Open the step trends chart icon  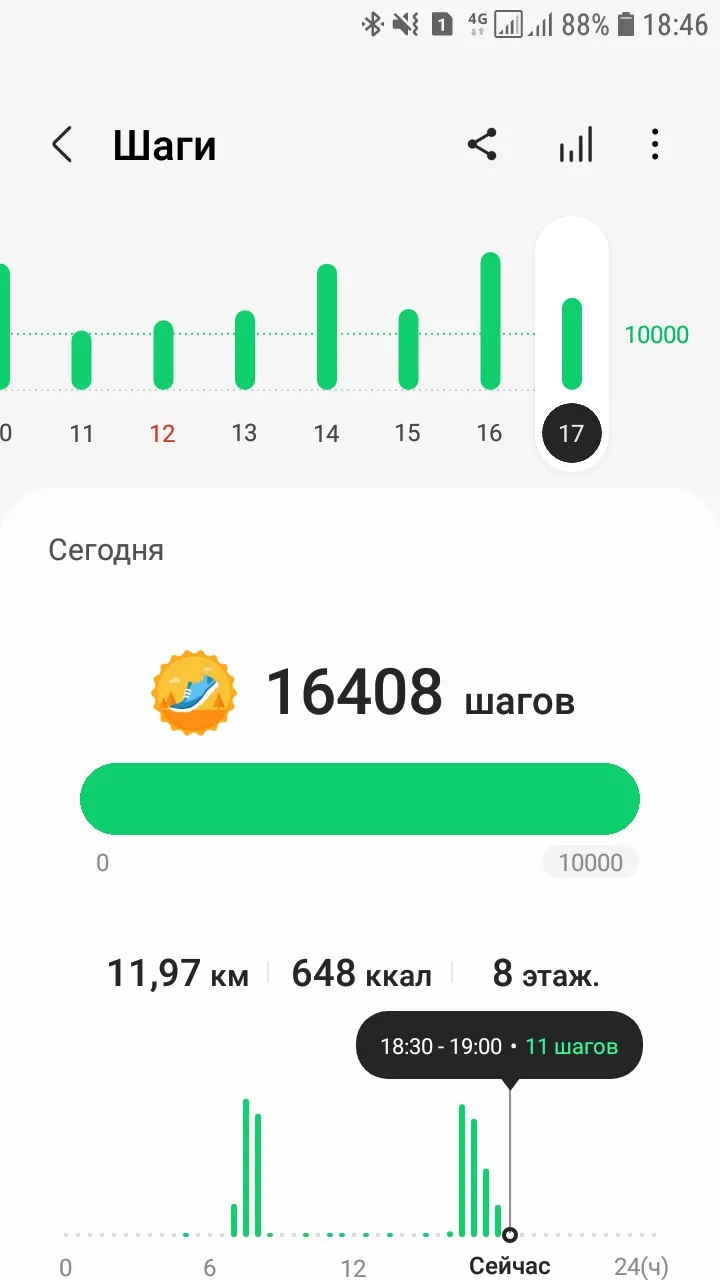tap(576, 146)
